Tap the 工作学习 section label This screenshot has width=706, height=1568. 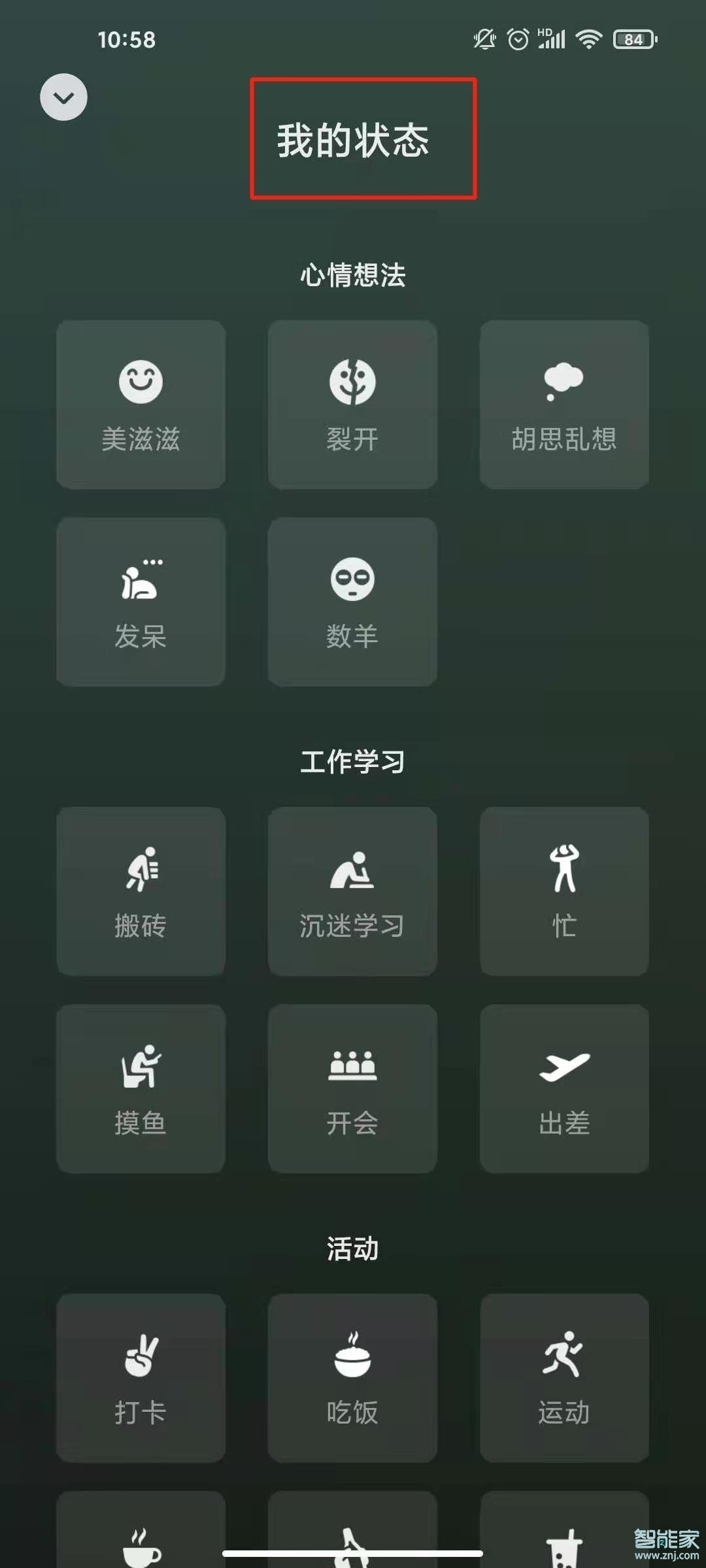[x=352, y=760]
